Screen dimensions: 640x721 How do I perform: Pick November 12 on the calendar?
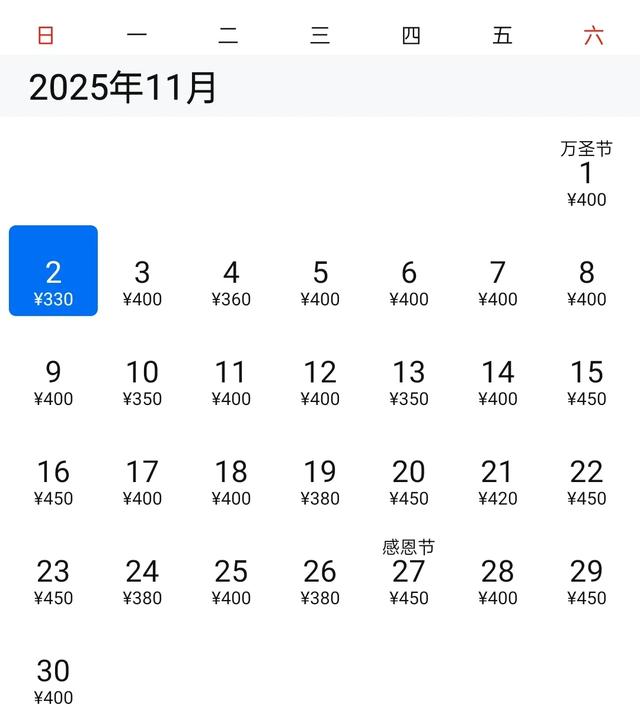click(320, 381)
